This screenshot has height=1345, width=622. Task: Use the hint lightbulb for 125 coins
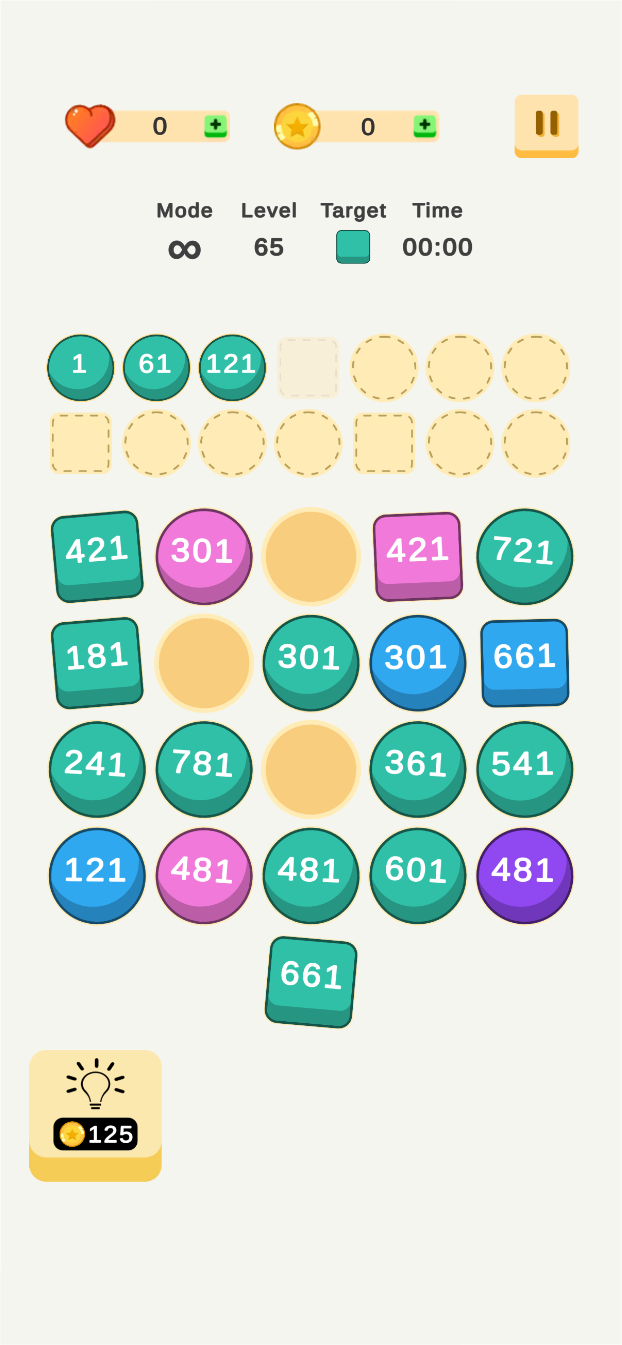95,1112
